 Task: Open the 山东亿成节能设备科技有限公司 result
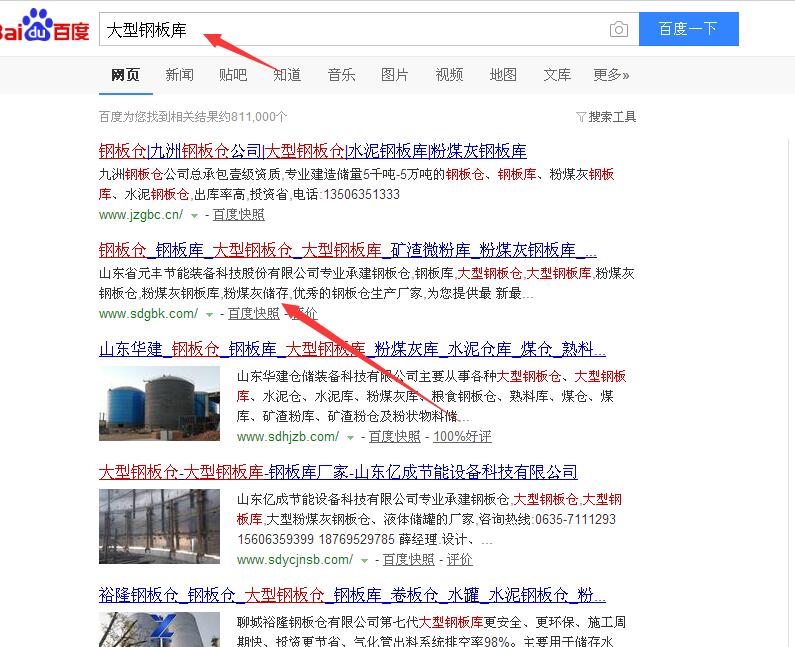(338, 471)
